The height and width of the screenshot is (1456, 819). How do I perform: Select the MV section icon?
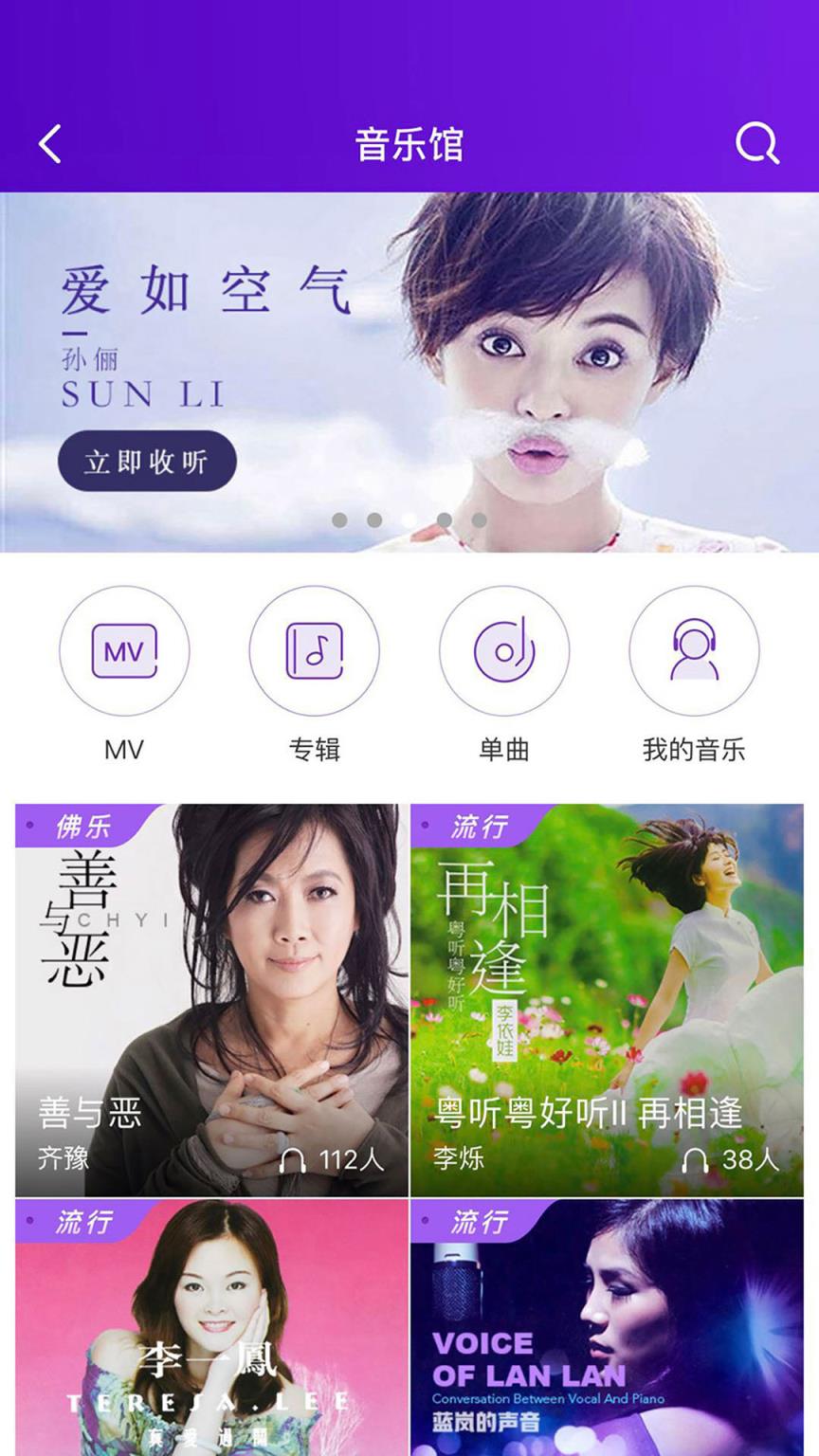pos(124,651)
